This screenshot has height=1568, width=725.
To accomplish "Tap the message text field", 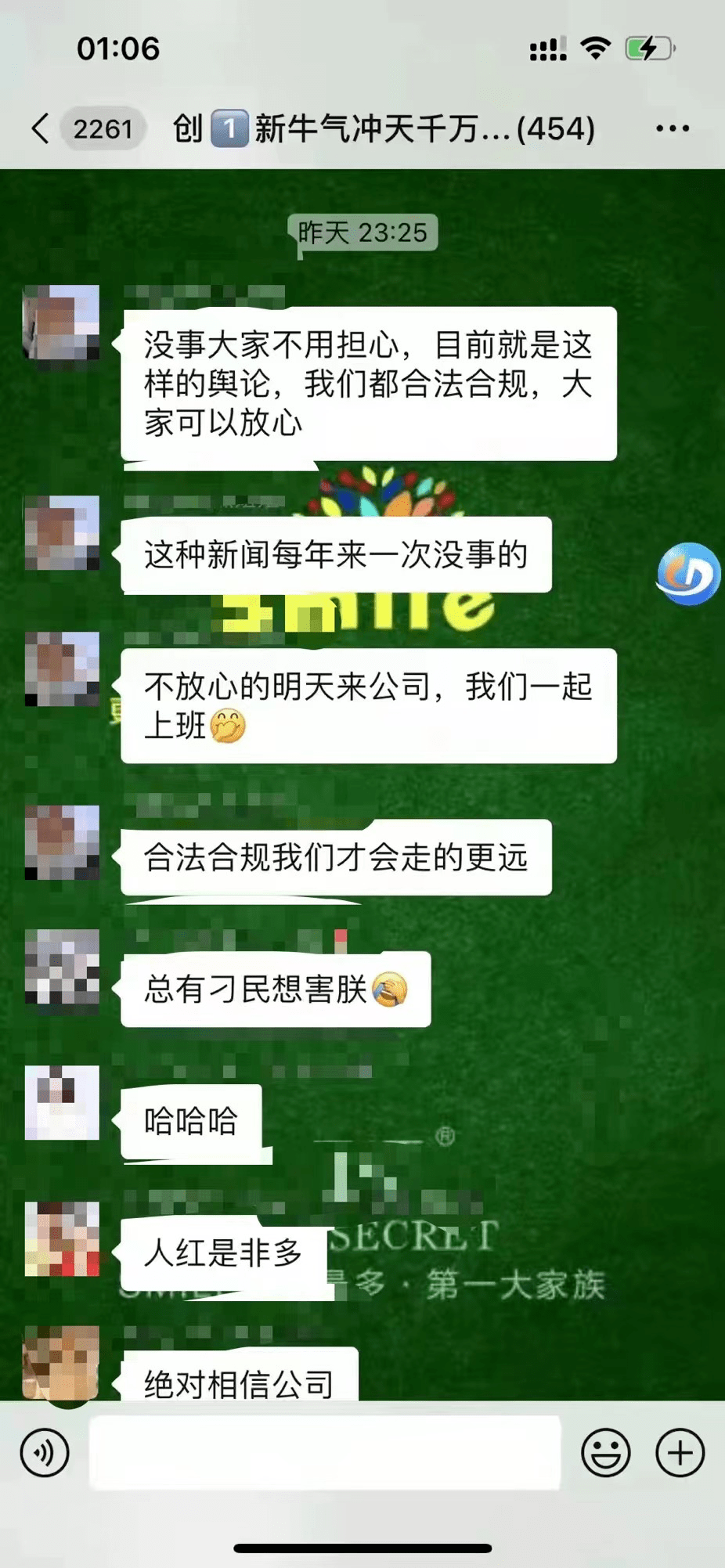I will (x=325, y=1452).
